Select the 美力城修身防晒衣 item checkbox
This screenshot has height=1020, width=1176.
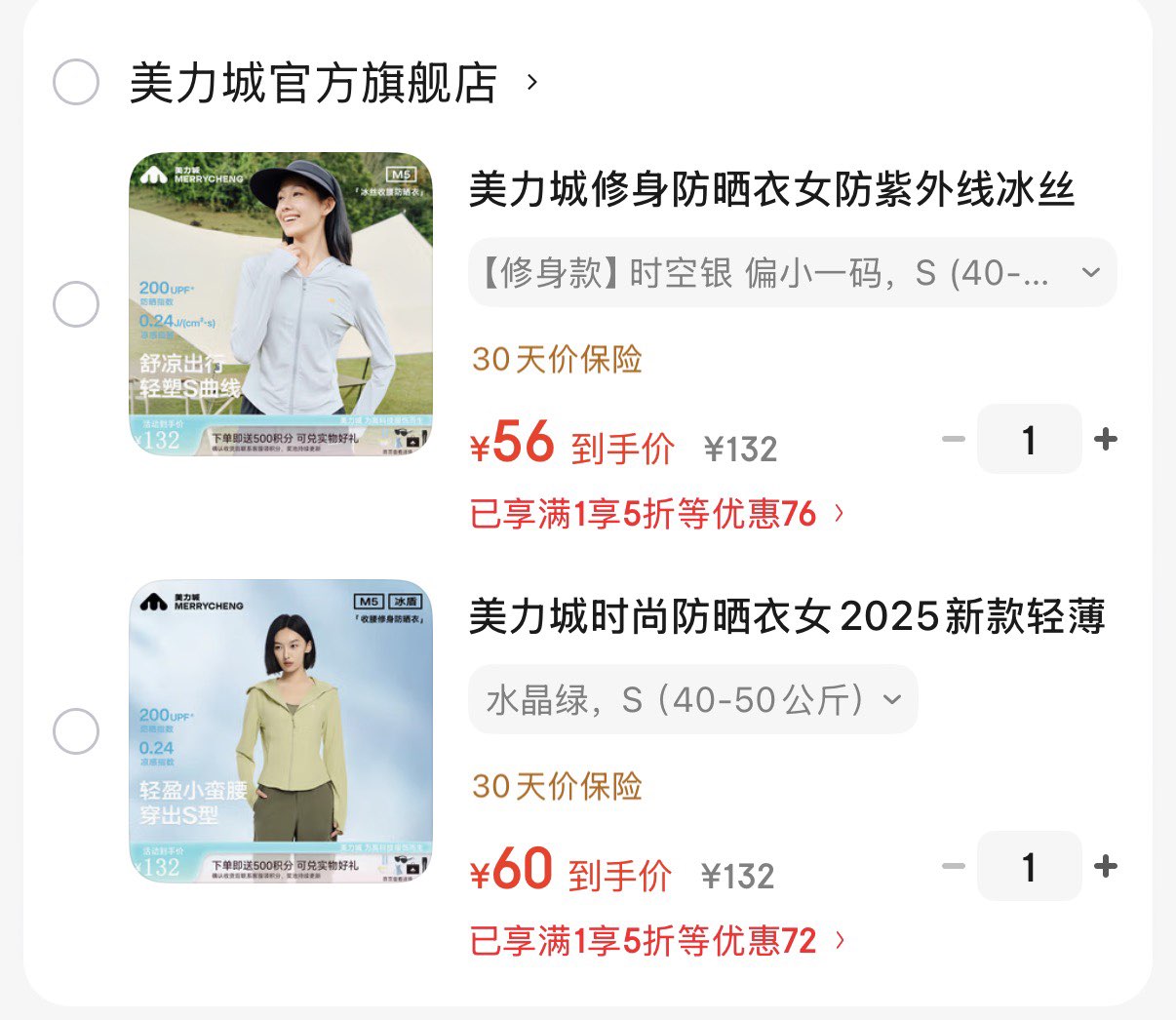coord(76,304)
